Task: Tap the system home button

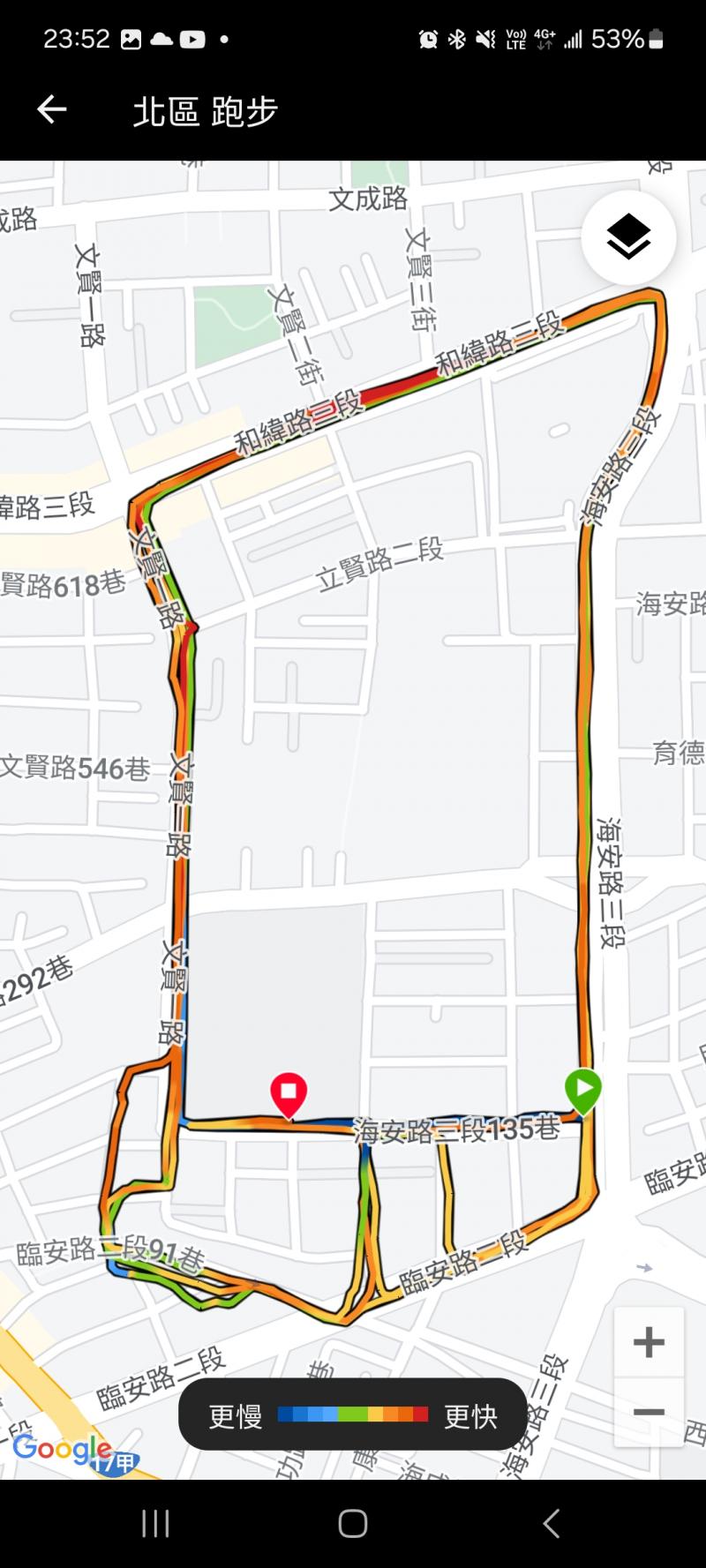Action: [x=353, y=1523]
